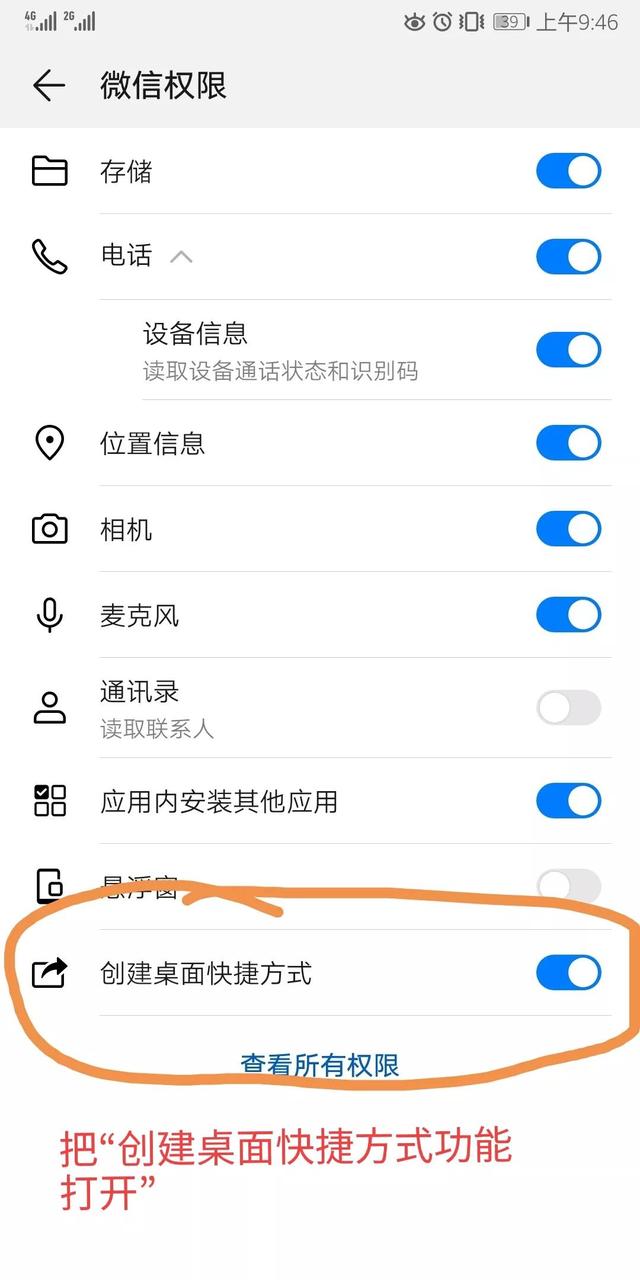Toggle the 创建桌面快捷方式 switch
This screenshot has height=1280, width=640.
[x=568, y=972]
